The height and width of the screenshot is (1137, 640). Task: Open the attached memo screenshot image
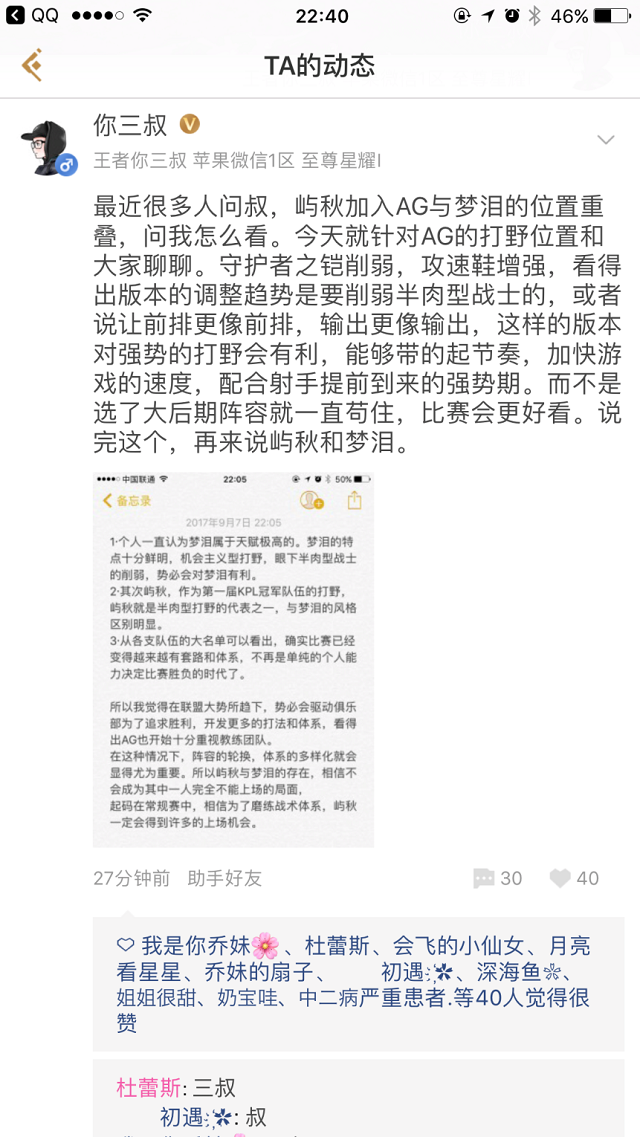(x=233, y=659)
